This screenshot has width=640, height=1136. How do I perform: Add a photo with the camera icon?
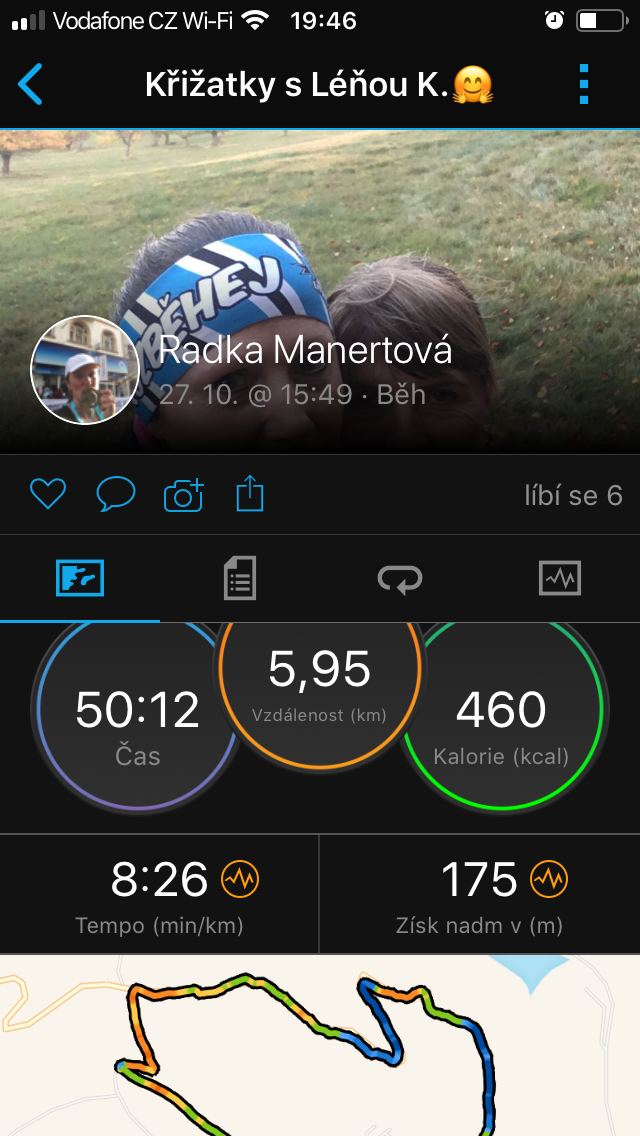click(x=183, y=496)
